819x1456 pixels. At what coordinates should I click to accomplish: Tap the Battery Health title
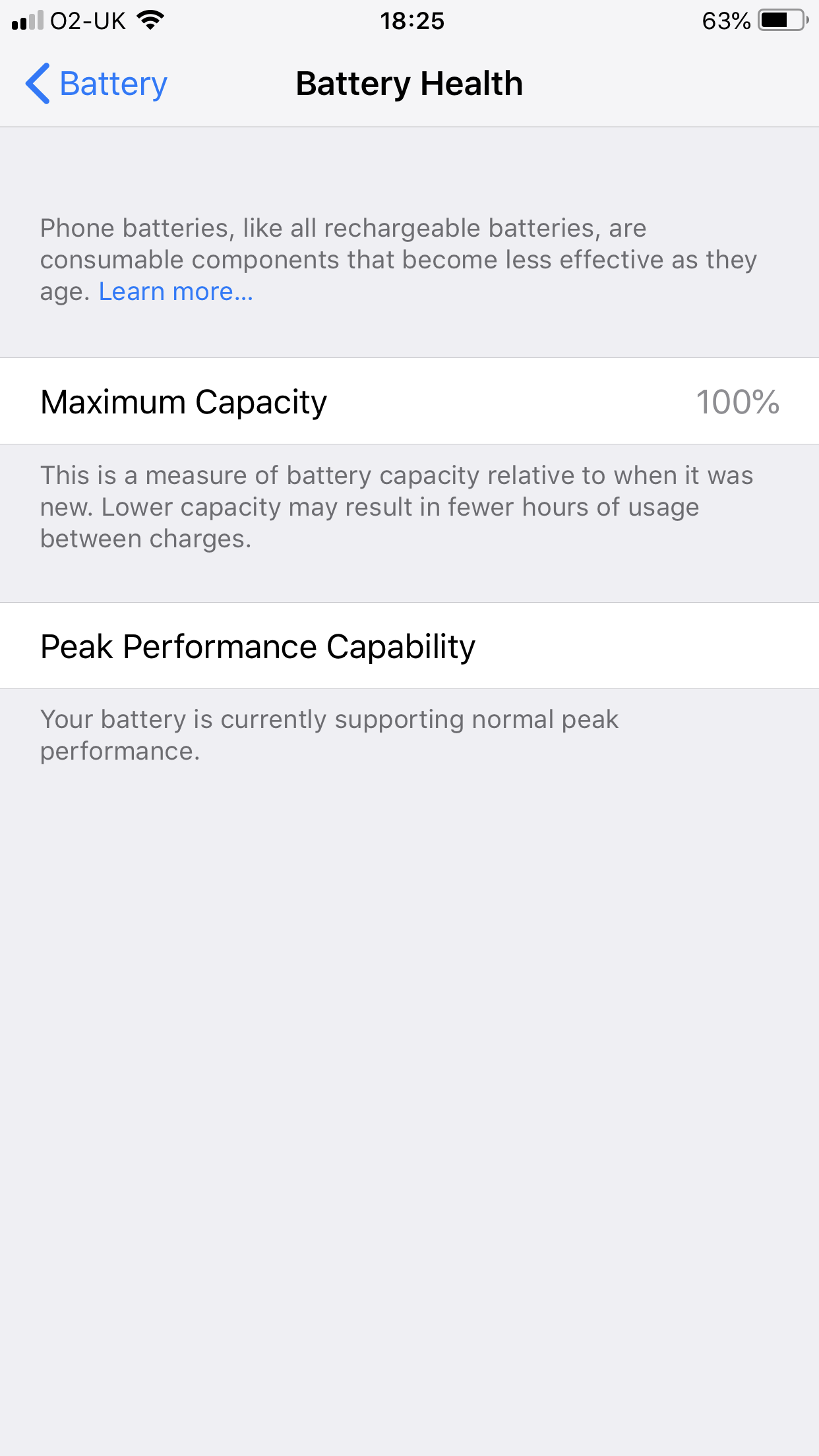tap(408, 83)
